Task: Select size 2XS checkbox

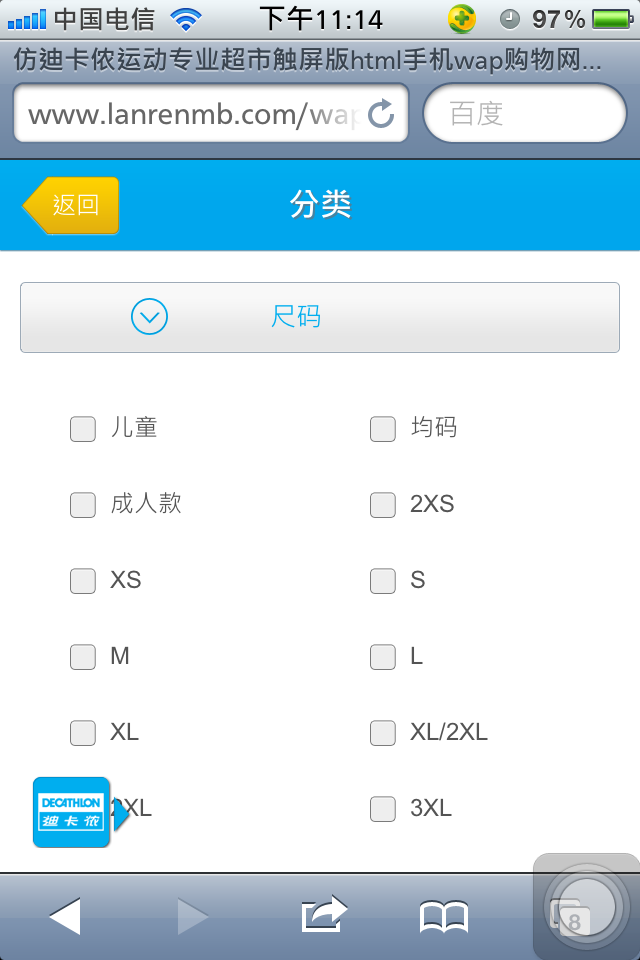Action: click(x=383, y=505)
